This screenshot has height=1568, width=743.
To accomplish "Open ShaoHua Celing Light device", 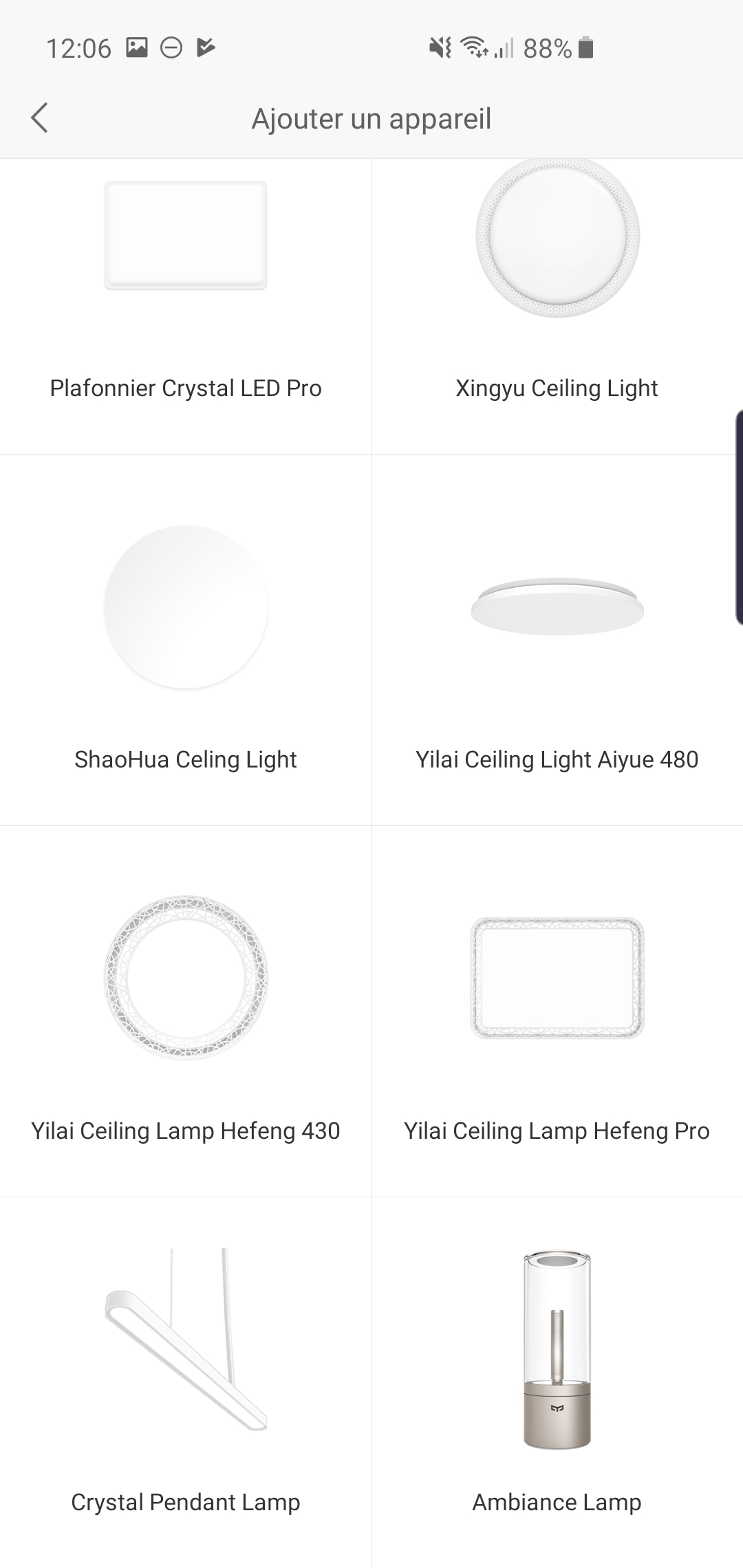I will coord(186,640).
